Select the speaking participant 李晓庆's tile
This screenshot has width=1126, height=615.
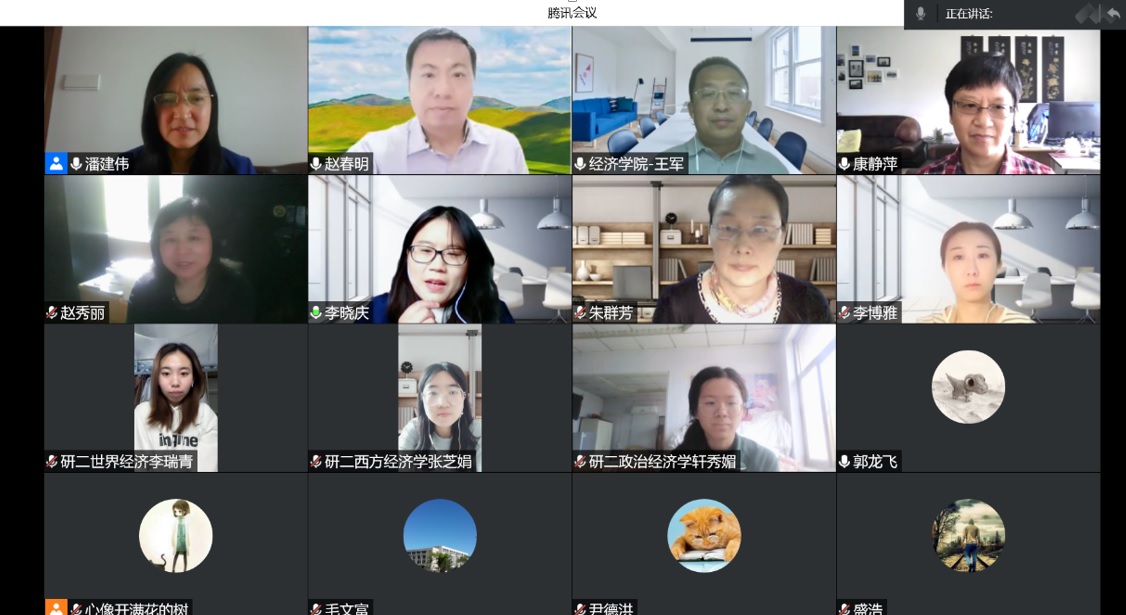439,248
